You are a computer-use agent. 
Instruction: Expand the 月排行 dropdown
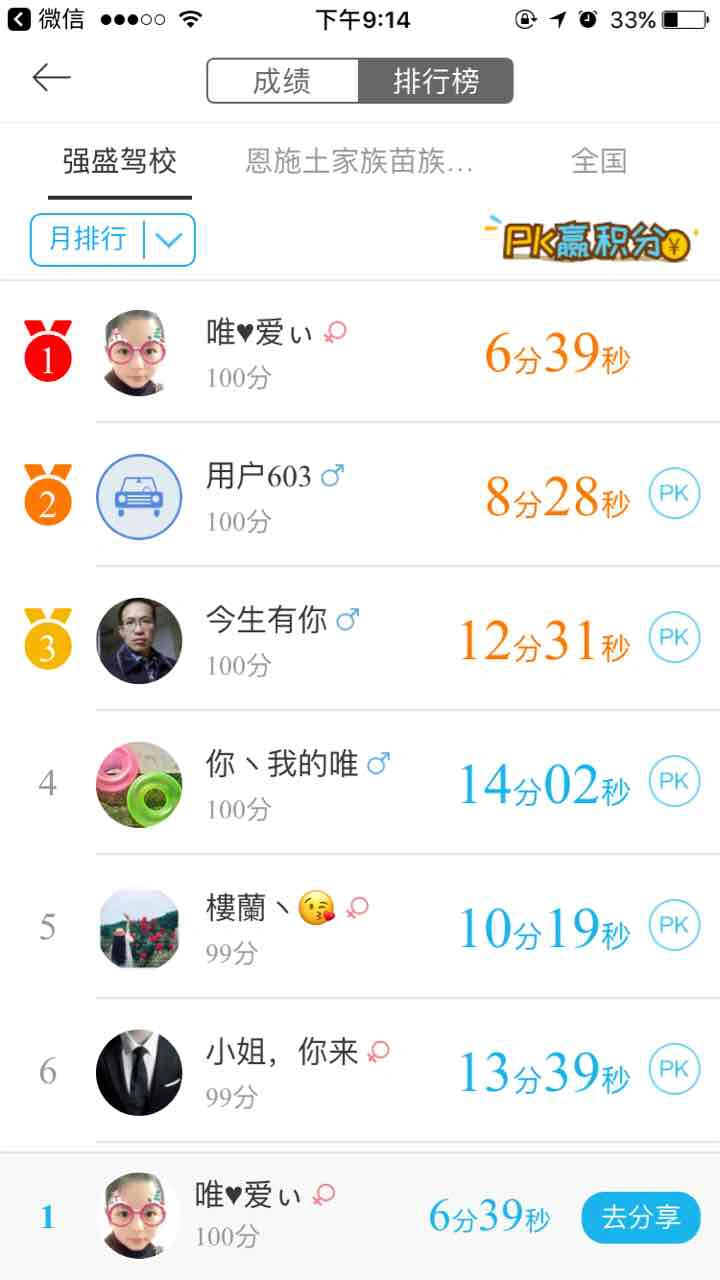click(112, 240)
